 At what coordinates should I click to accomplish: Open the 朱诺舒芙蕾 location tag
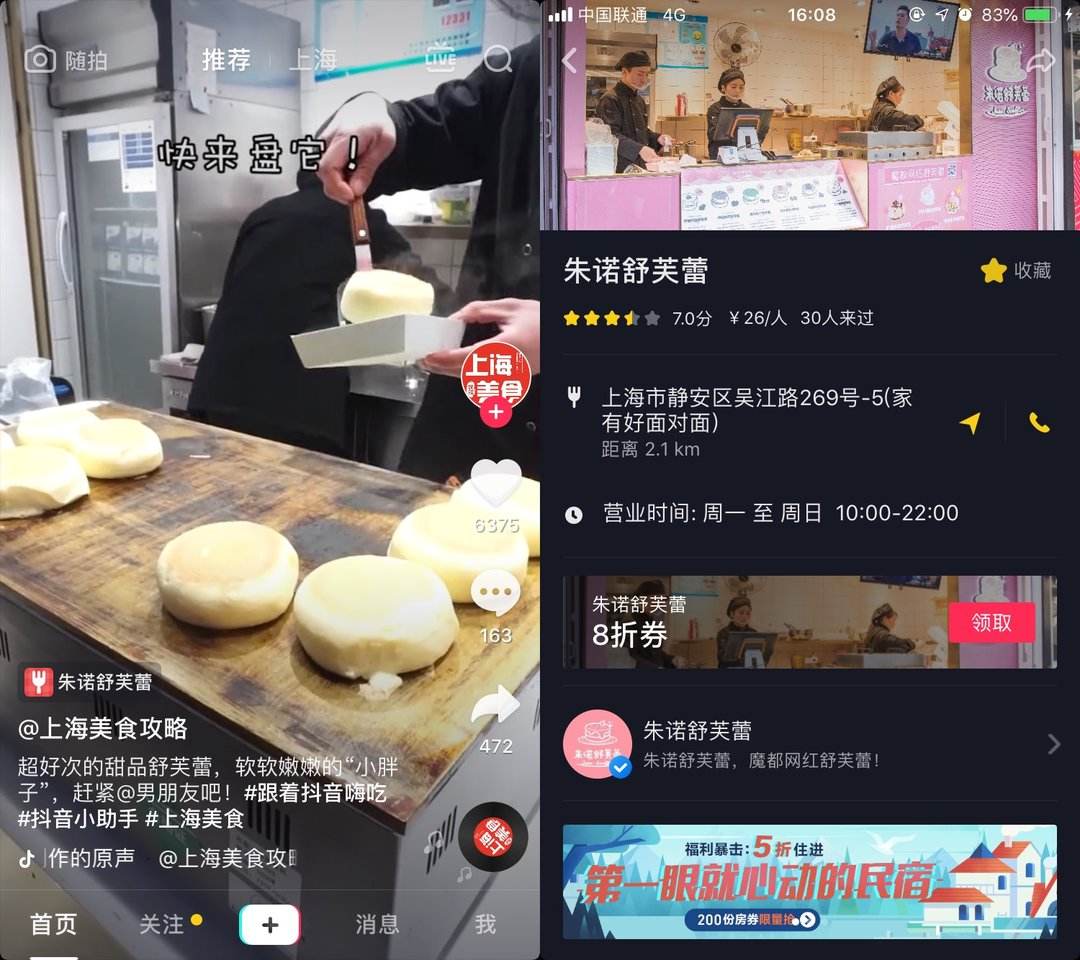pos(90,682)
